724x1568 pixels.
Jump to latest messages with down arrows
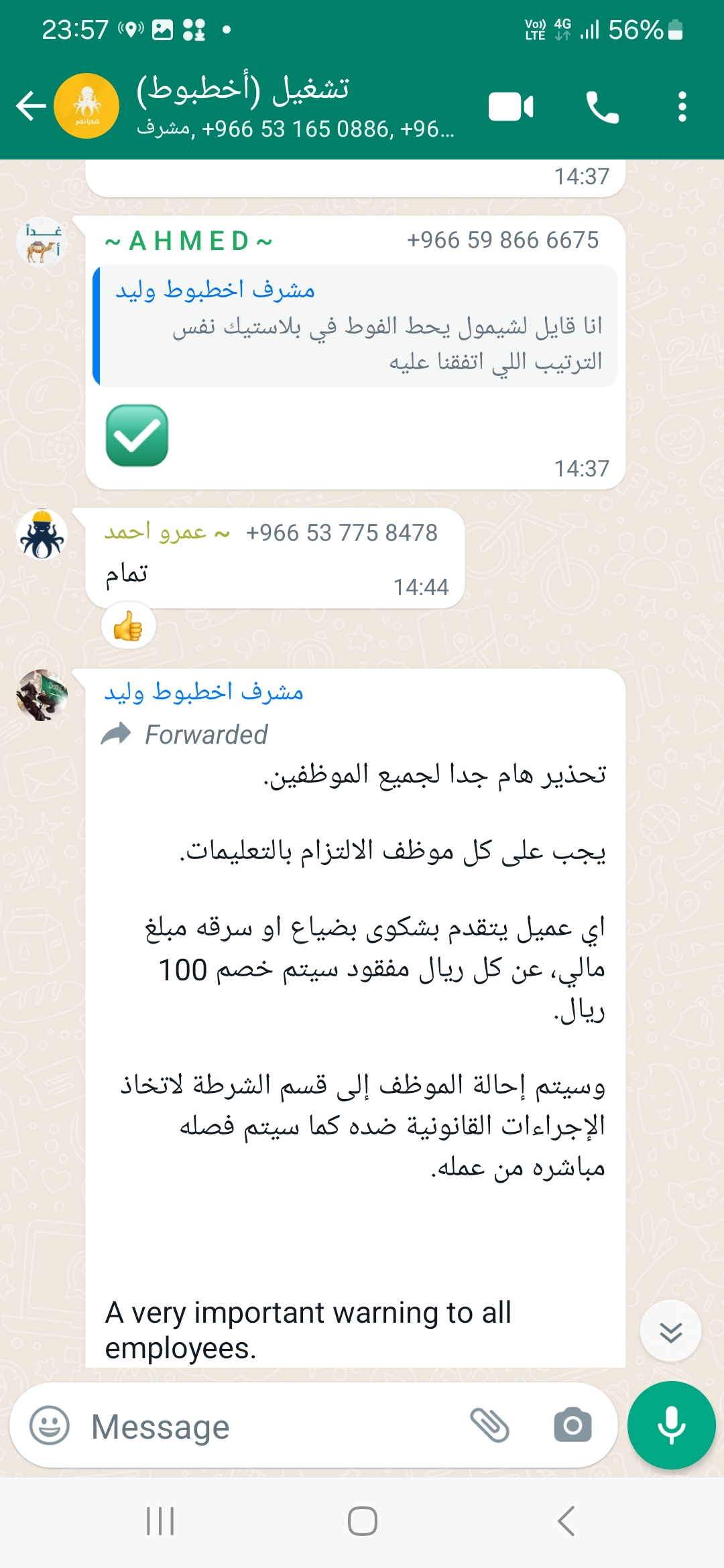click(x=670, y=1331)
